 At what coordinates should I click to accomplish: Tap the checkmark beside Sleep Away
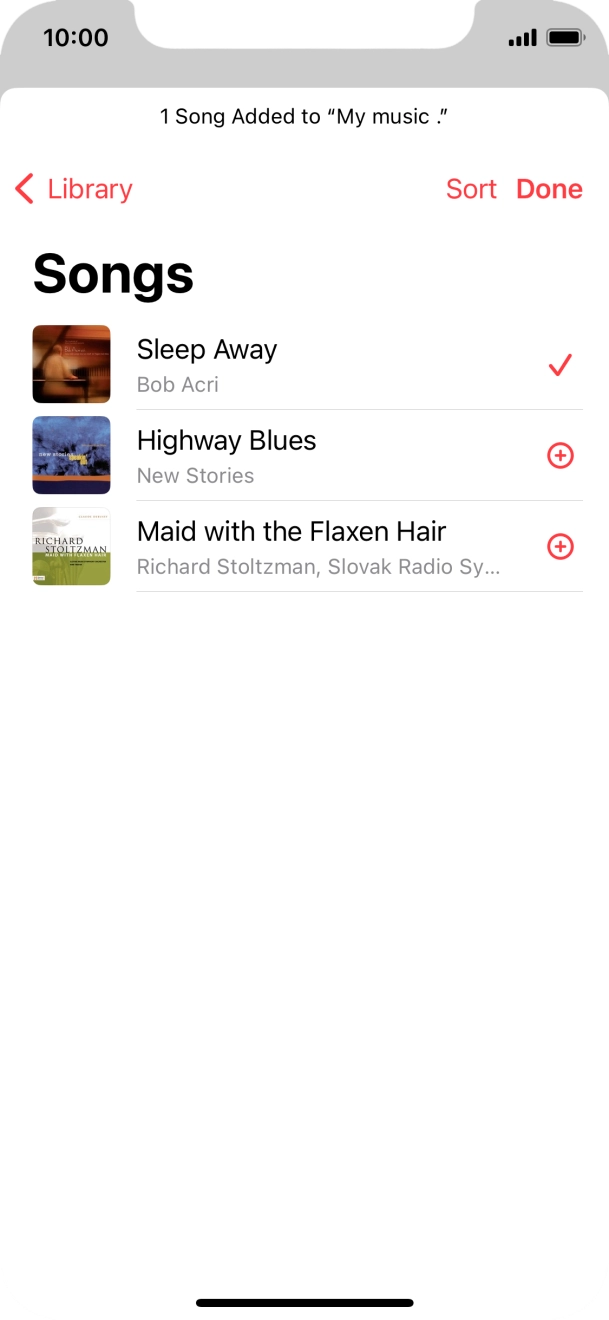560,366
